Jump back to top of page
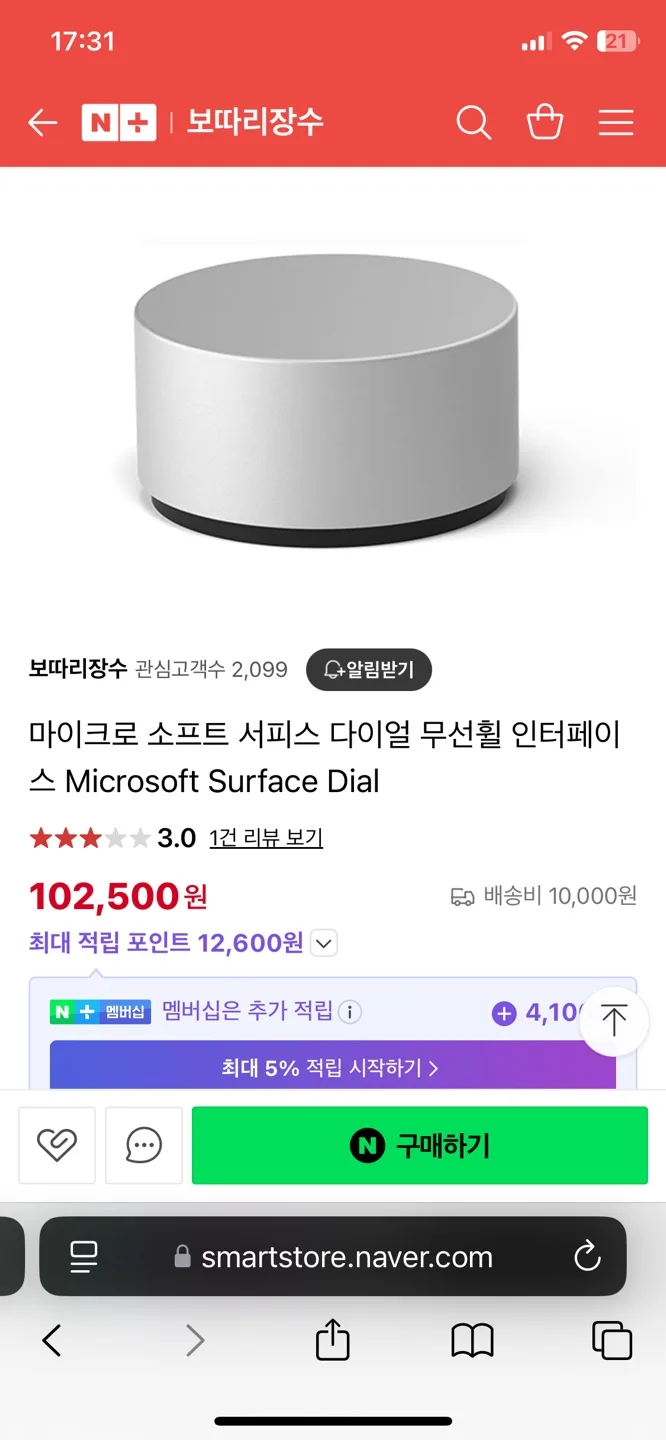666x1440 pixels. pyautogui.click(x=613, y=1021)
